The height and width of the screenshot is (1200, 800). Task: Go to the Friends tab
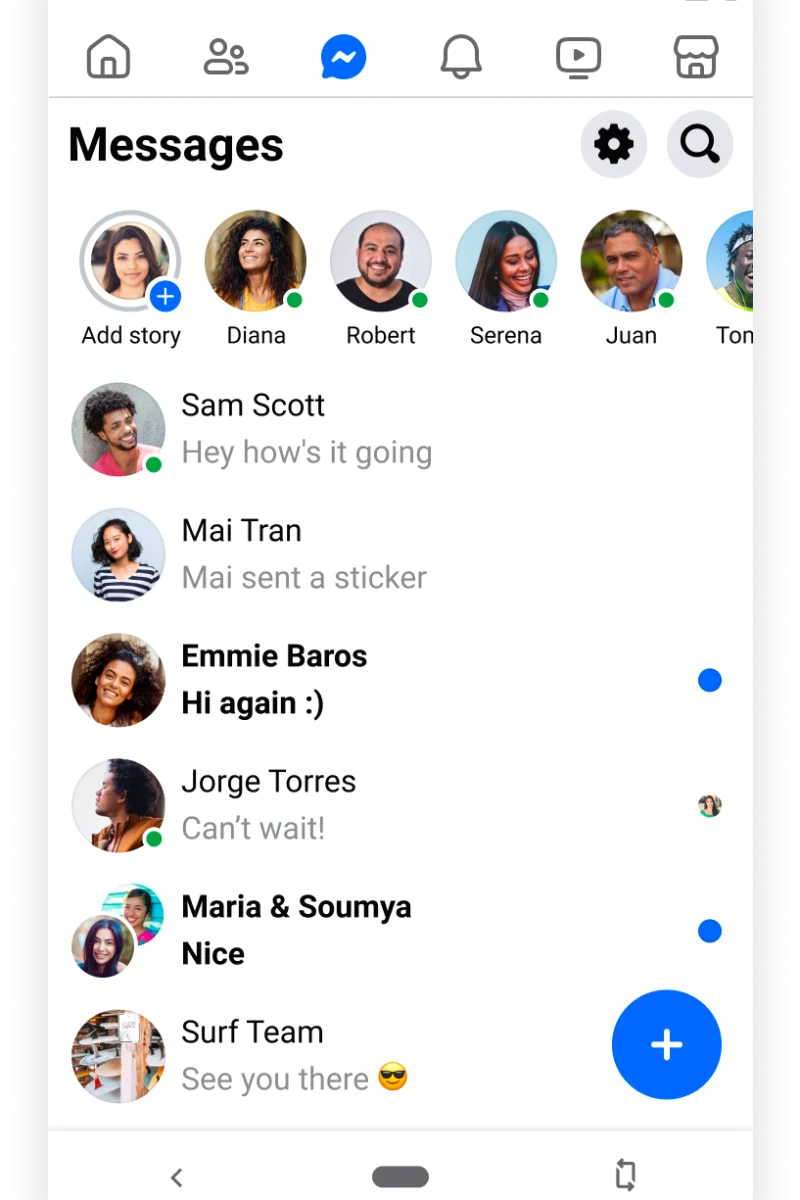pyautogui.click(x=226, y=57)
